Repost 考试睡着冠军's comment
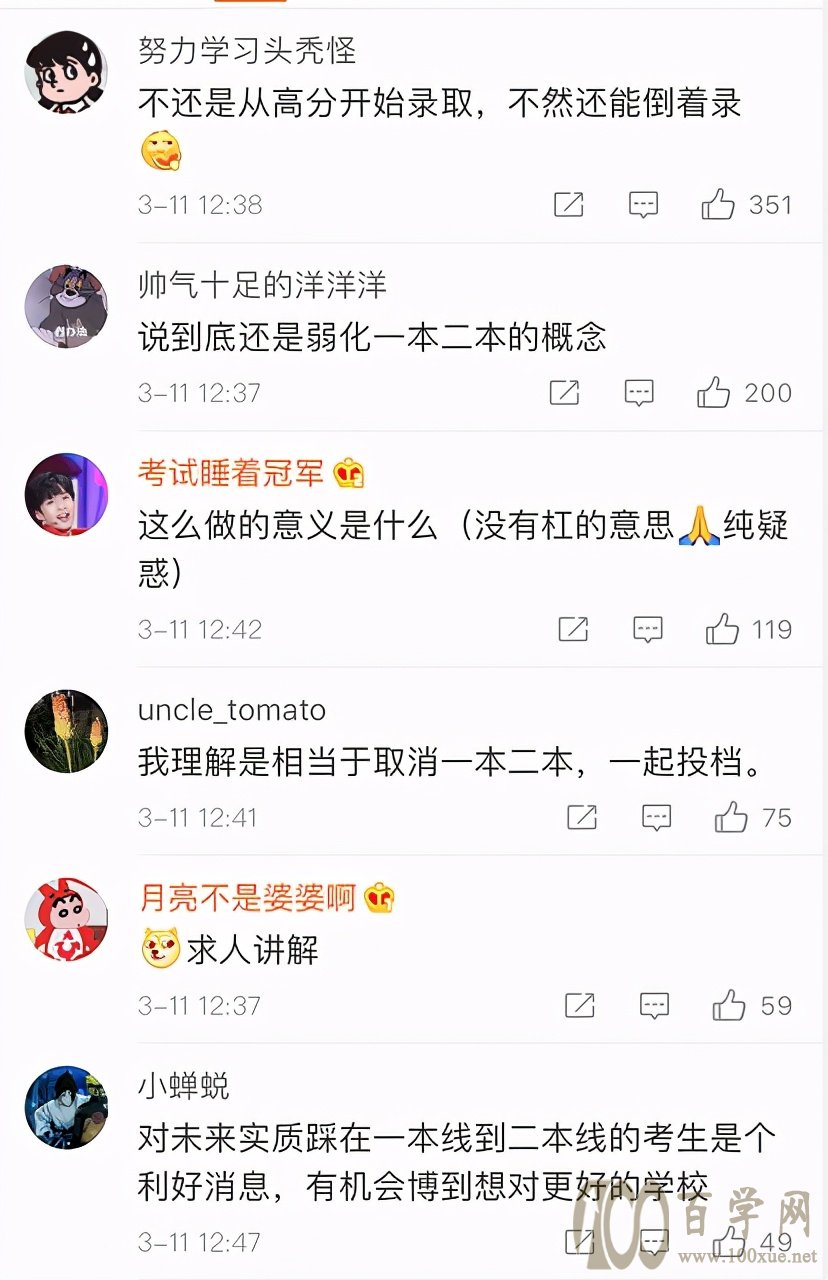 coord(572,630)
